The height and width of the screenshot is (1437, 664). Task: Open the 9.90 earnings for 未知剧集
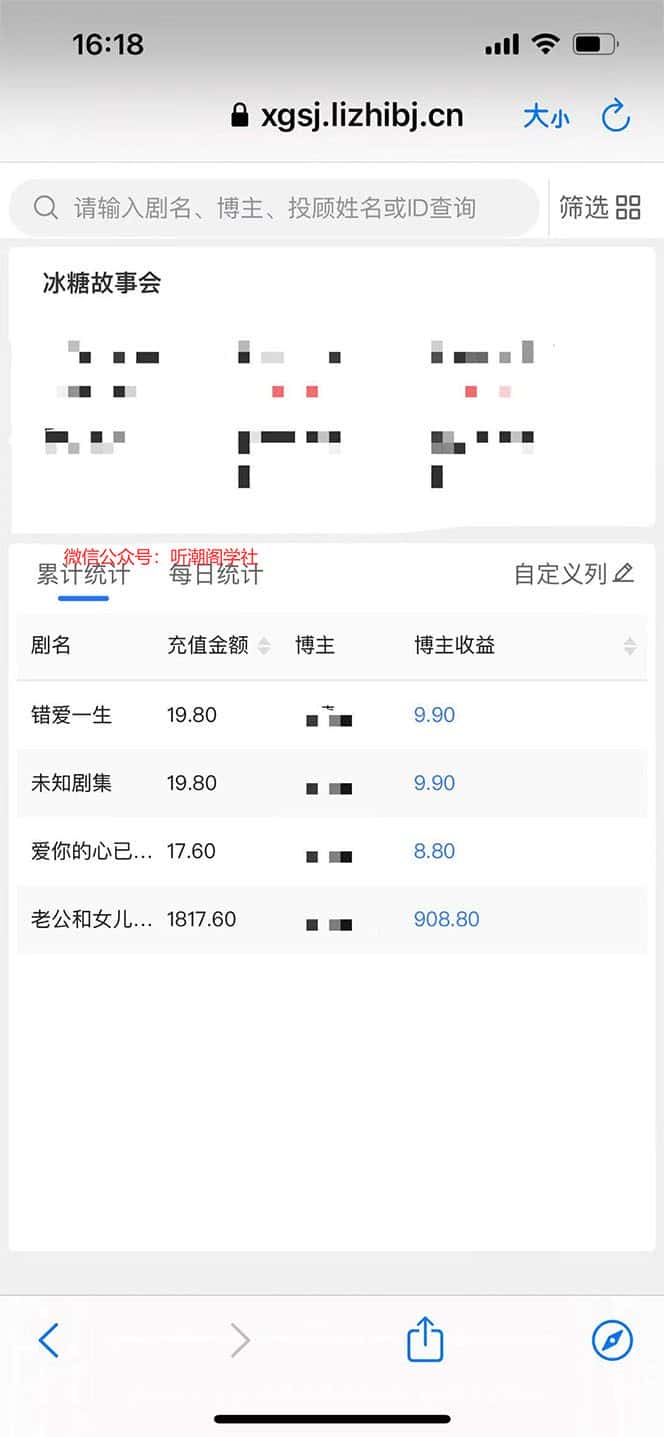tap(434, 783)
